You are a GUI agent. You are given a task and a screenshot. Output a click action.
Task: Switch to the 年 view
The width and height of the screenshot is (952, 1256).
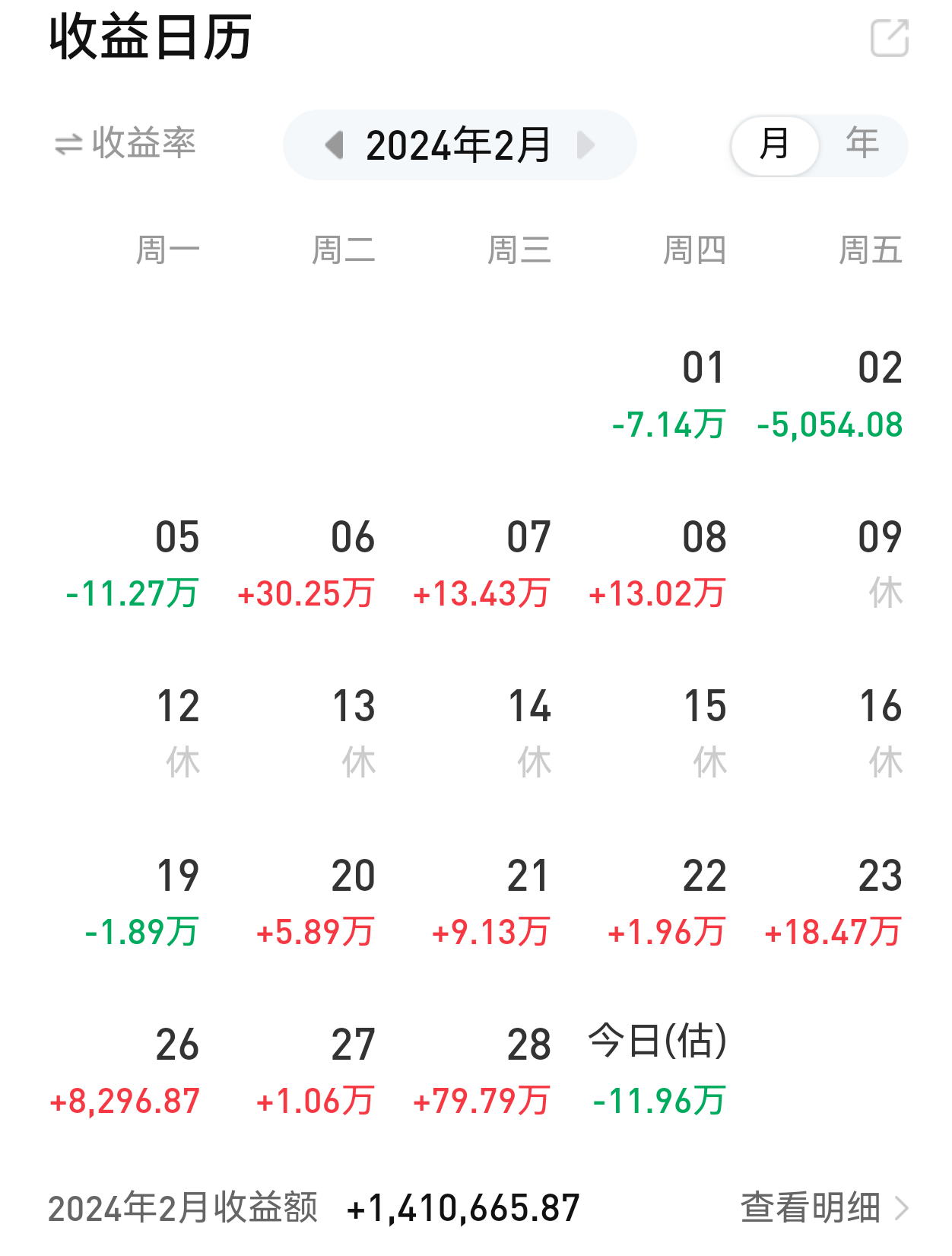pyautogui.click(x=862, y=145)
